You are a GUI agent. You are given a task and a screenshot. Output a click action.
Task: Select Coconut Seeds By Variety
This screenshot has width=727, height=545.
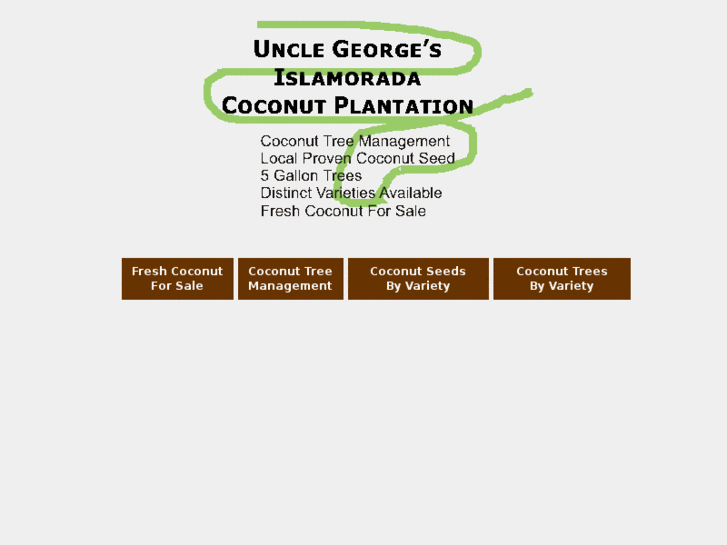pyautogui.click(x=418, y=279)
